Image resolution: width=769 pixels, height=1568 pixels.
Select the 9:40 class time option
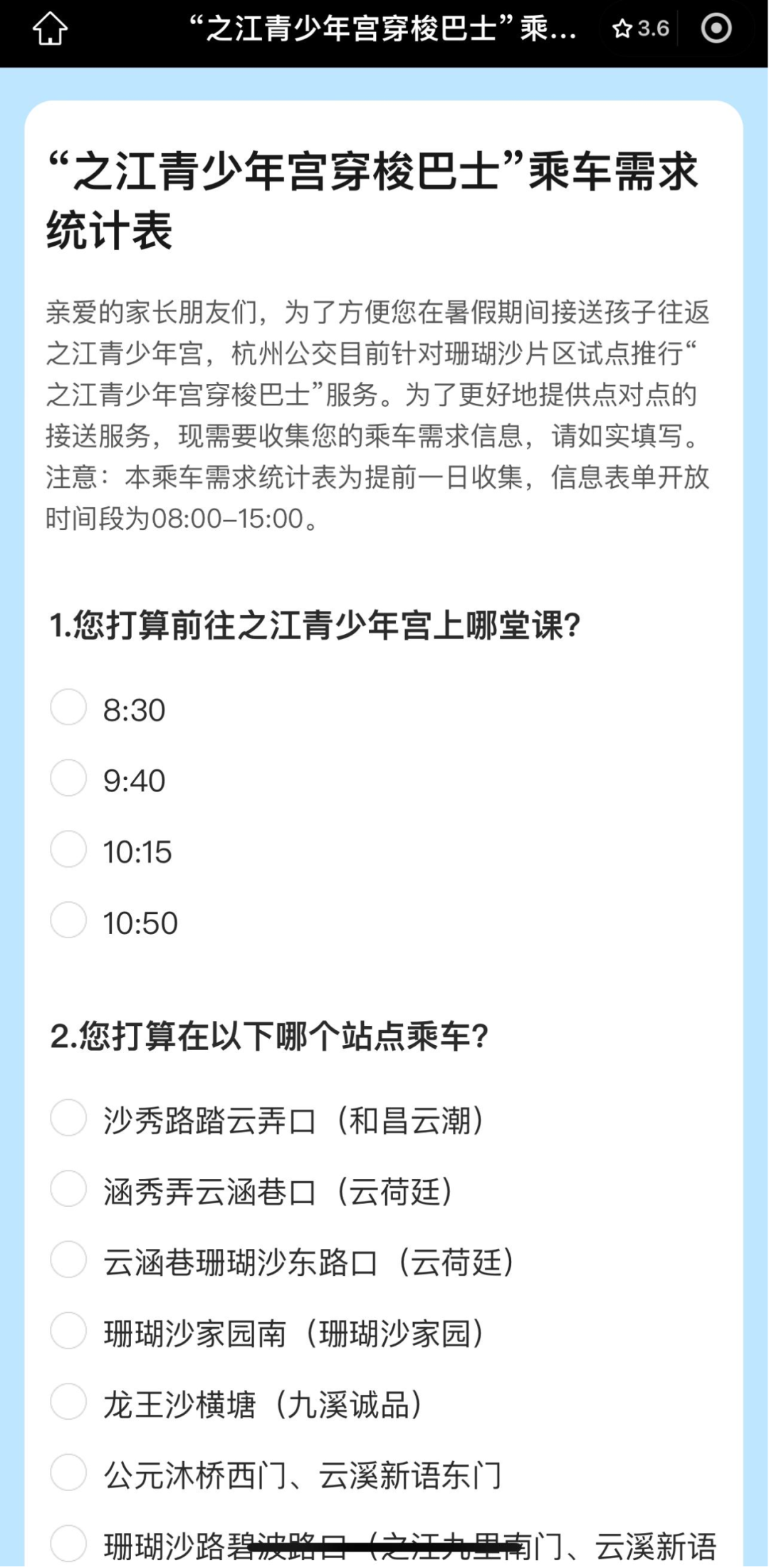point(69,780)
